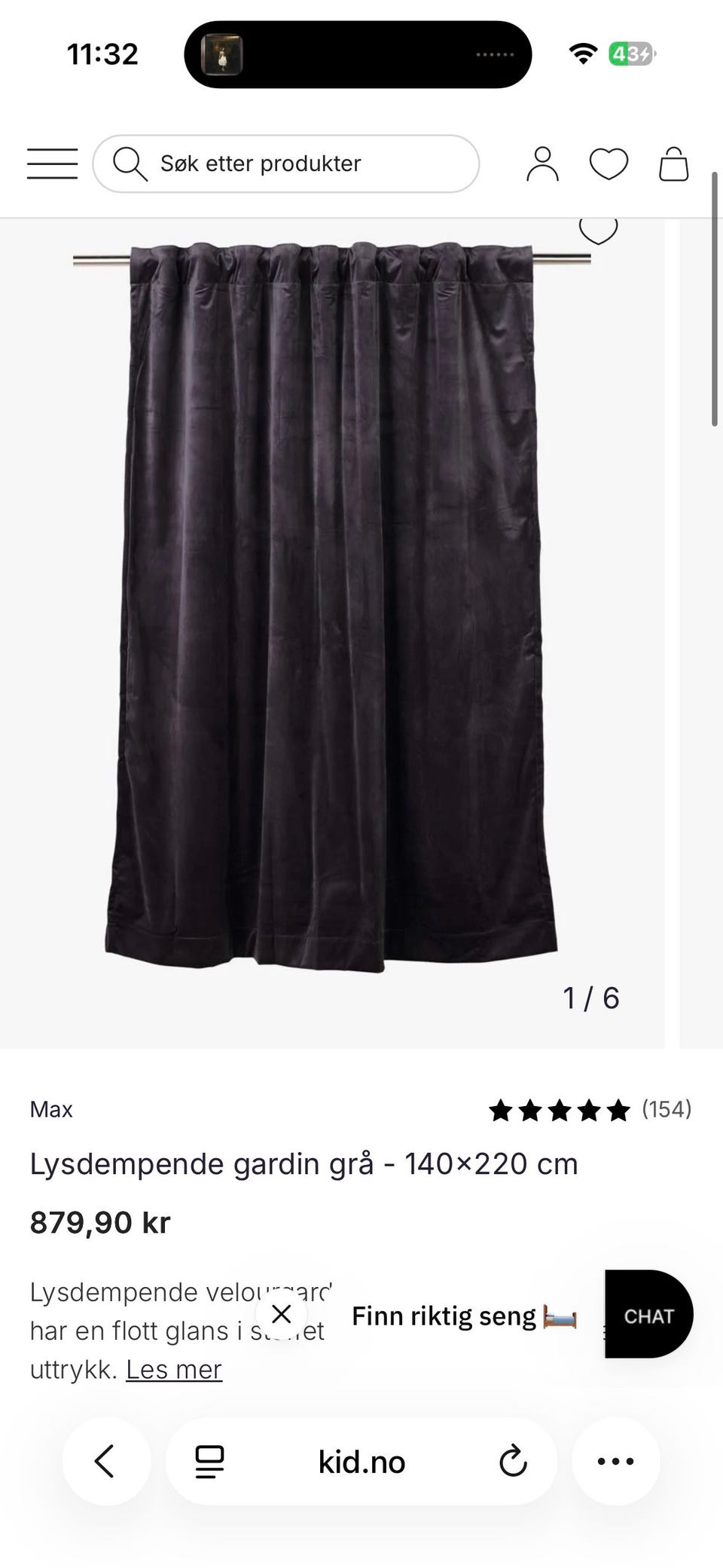Viewport: 723px width, 1568px height.
Task: Open the user account icon
Action: 542,164
